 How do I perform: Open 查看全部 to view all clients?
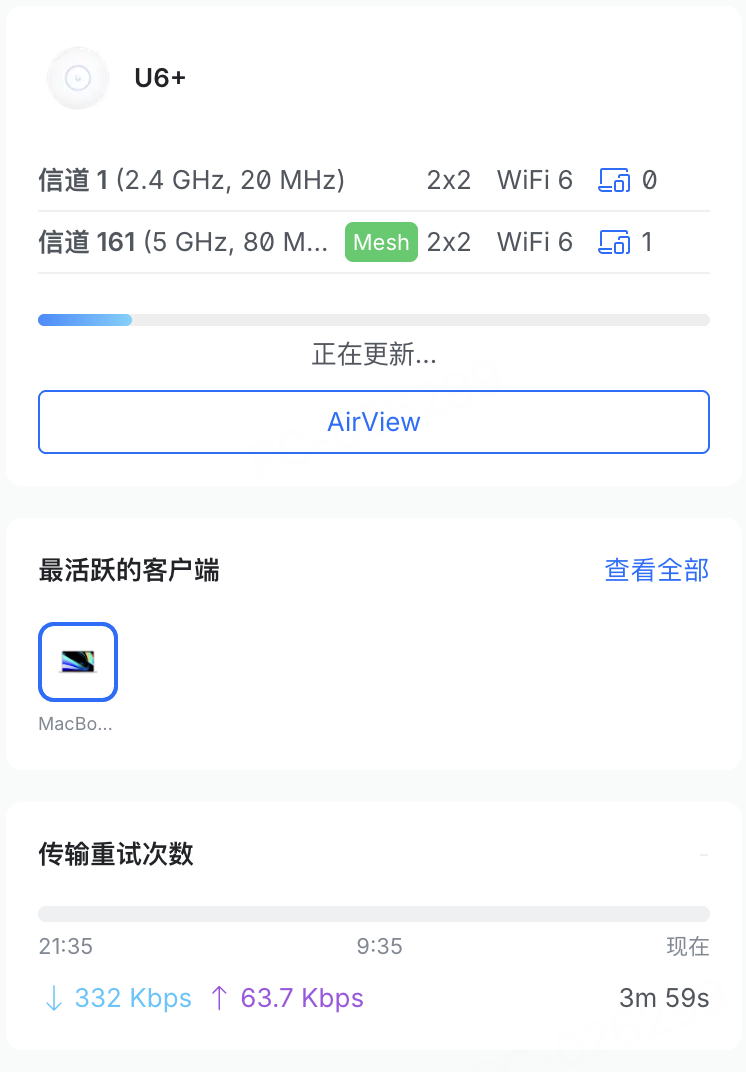tap(656, 570)
